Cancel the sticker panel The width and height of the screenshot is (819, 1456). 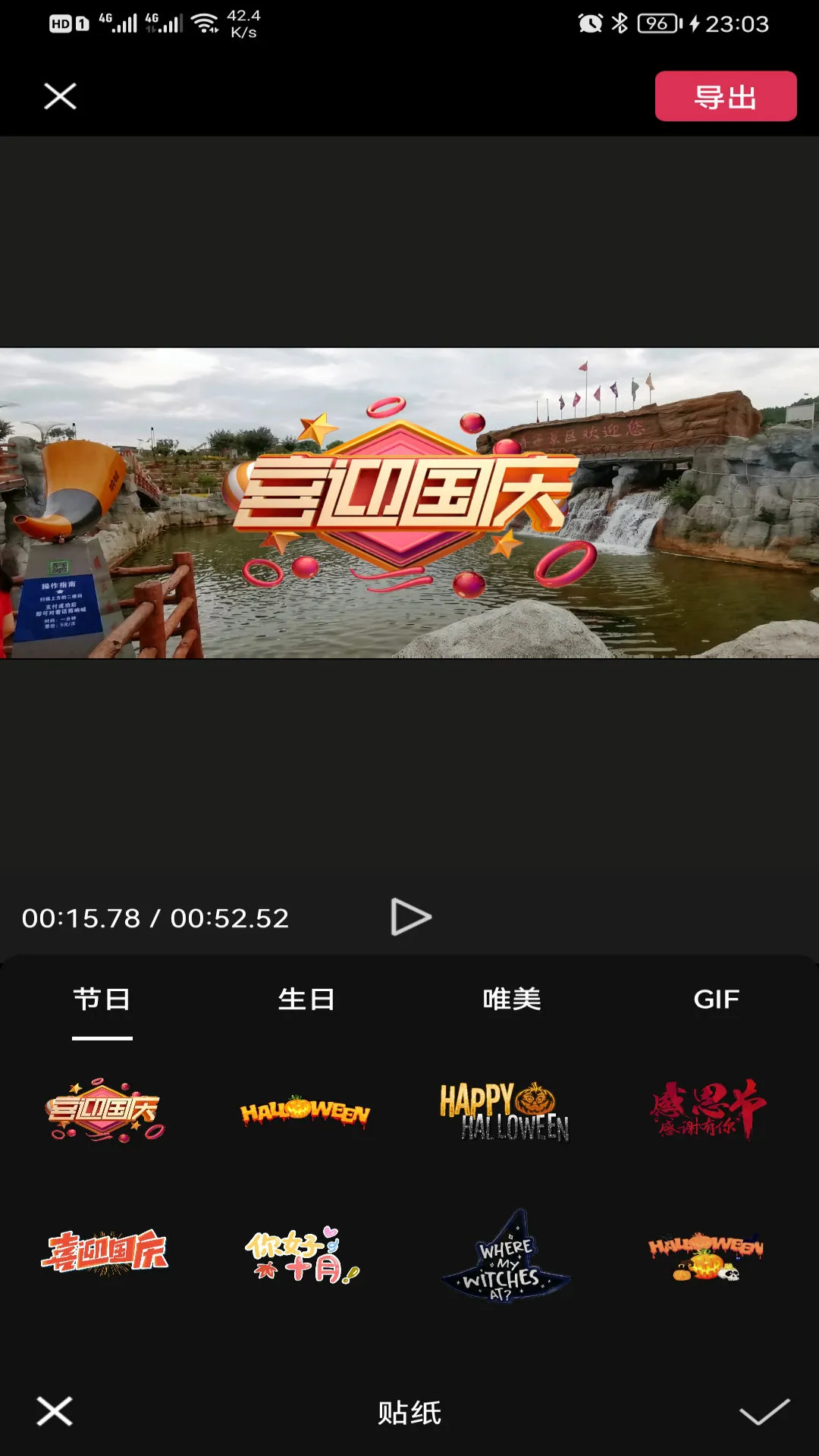click(55, 1411)
